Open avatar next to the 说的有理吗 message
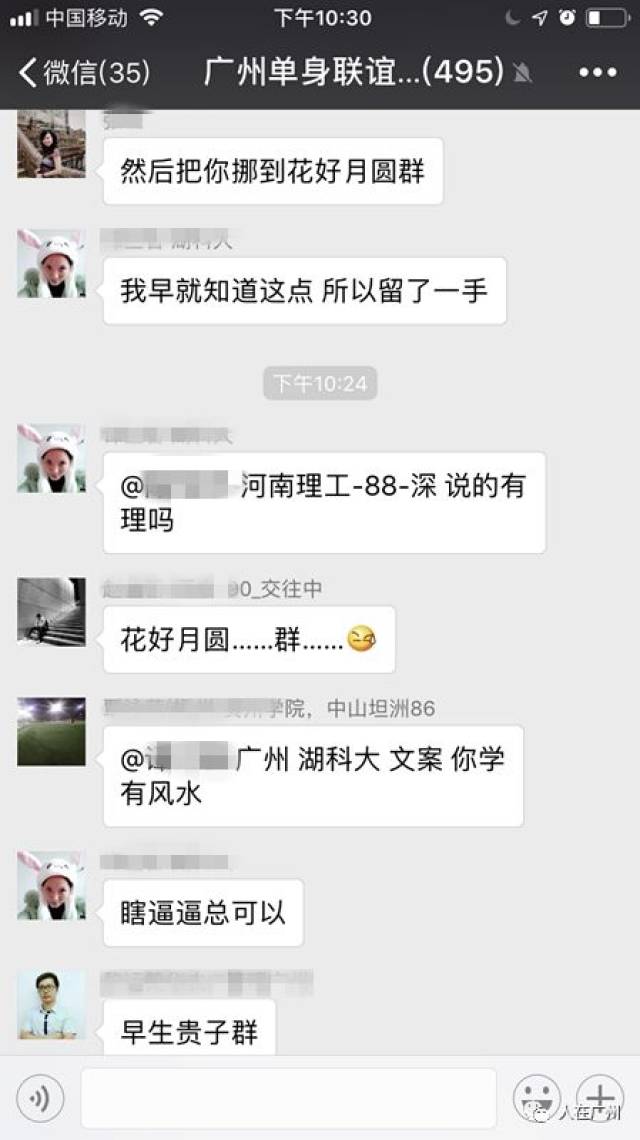The image size is (640, 1140). point(51,458)
